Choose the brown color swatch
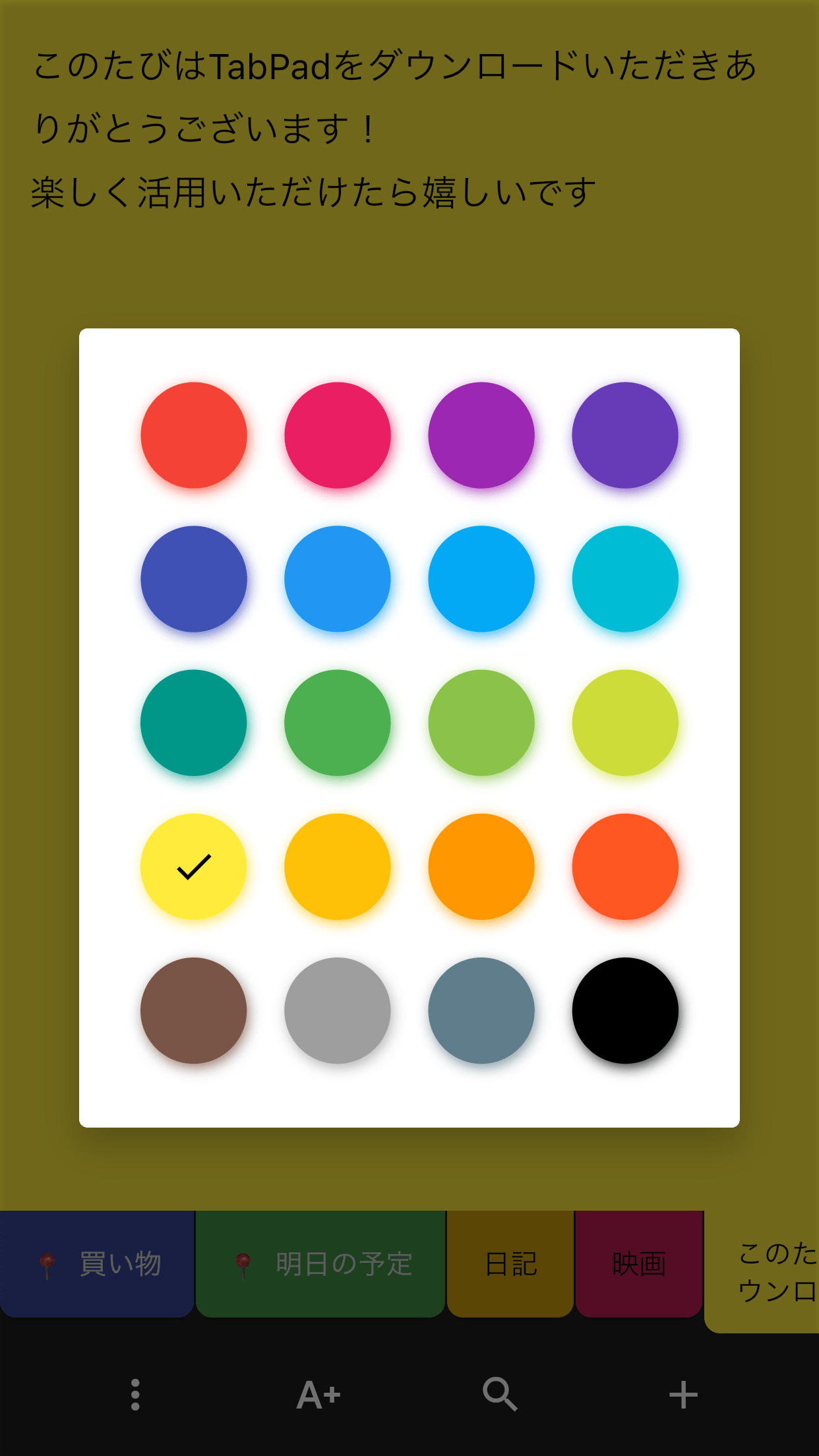This screenshot has height=1456, width=819. [193, 1010]
